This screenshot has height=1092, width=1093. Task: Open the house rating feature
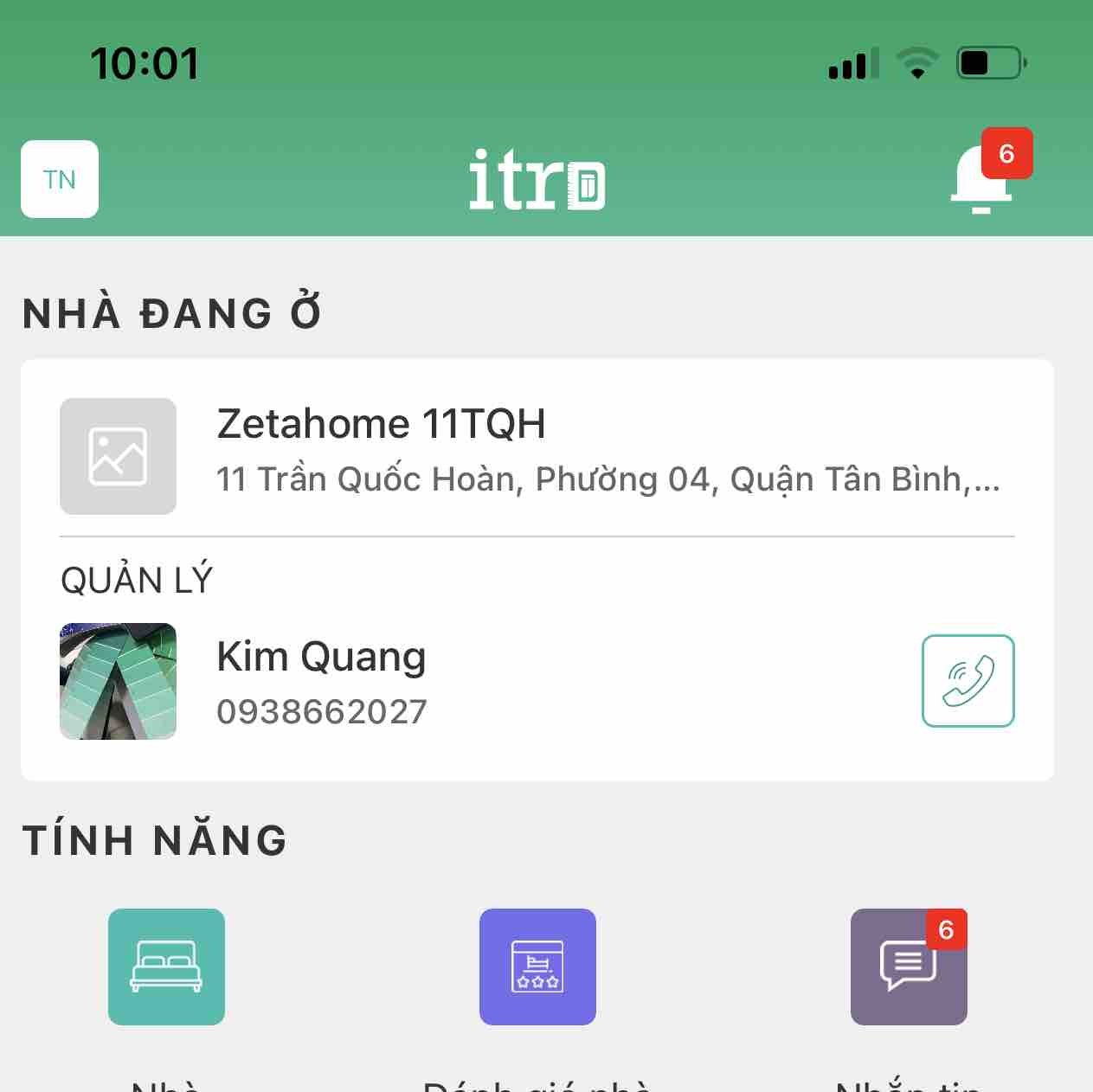(x=537, y=967)
